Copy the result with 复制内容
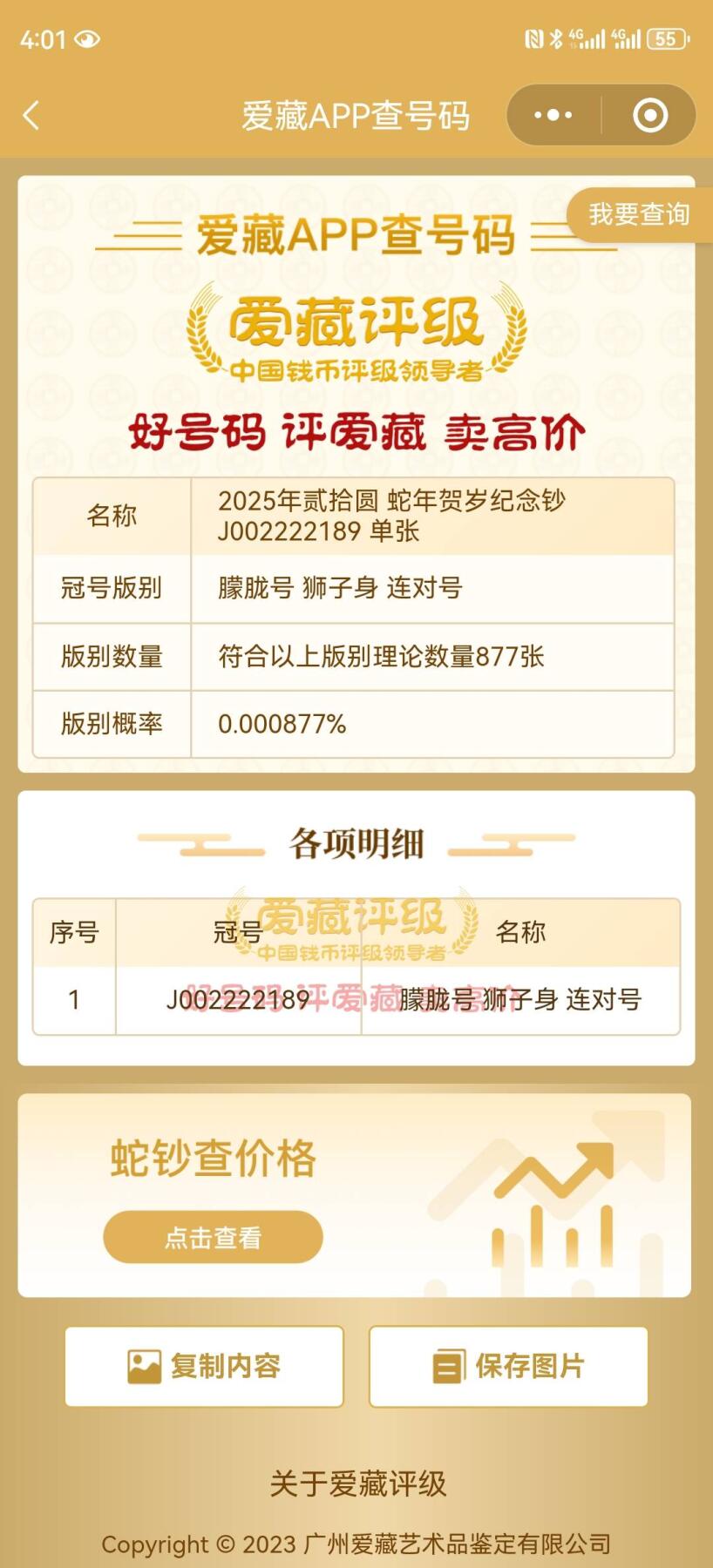 tap(204, 1366)
